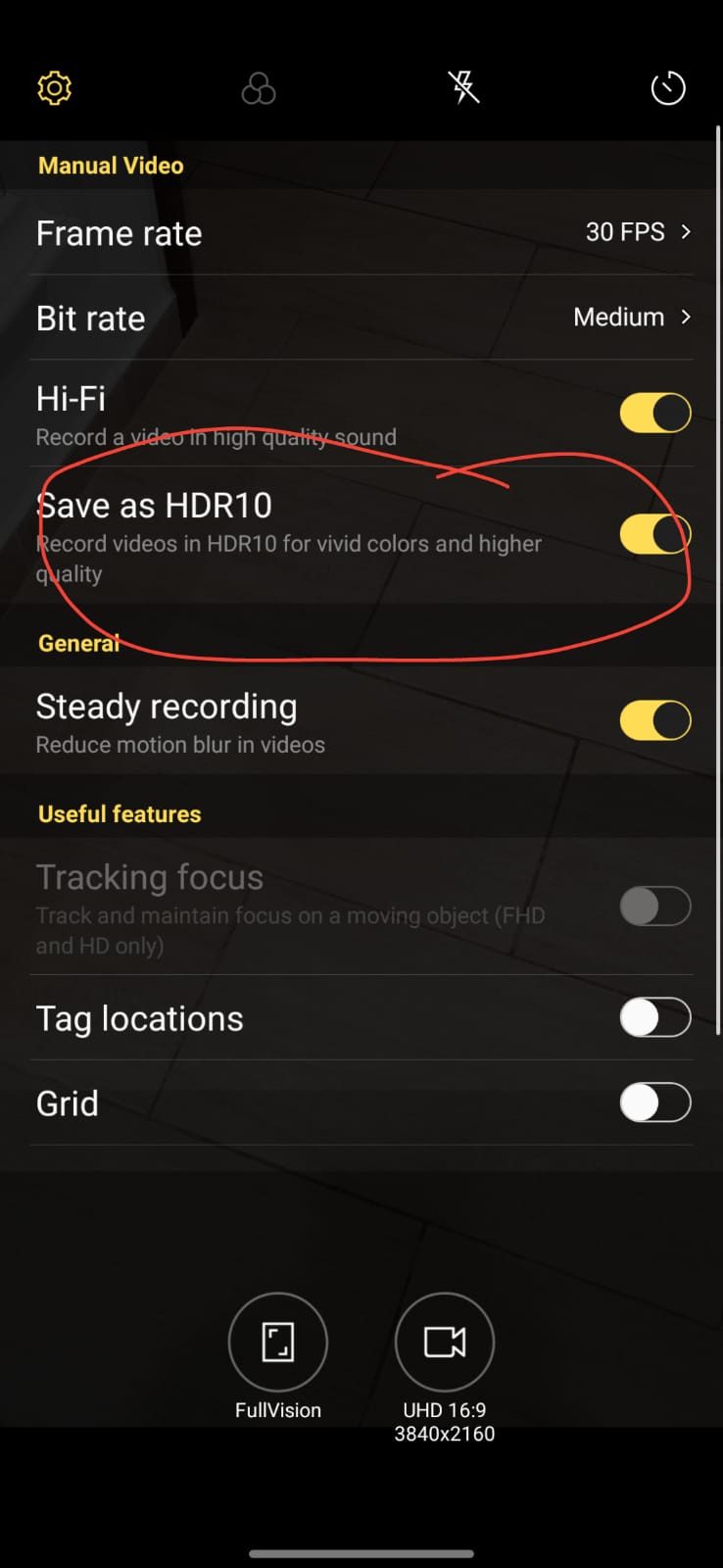This screenshot has width=723, height=1568.
Task: Enable the Grid switch
Action: point(655,1102)
